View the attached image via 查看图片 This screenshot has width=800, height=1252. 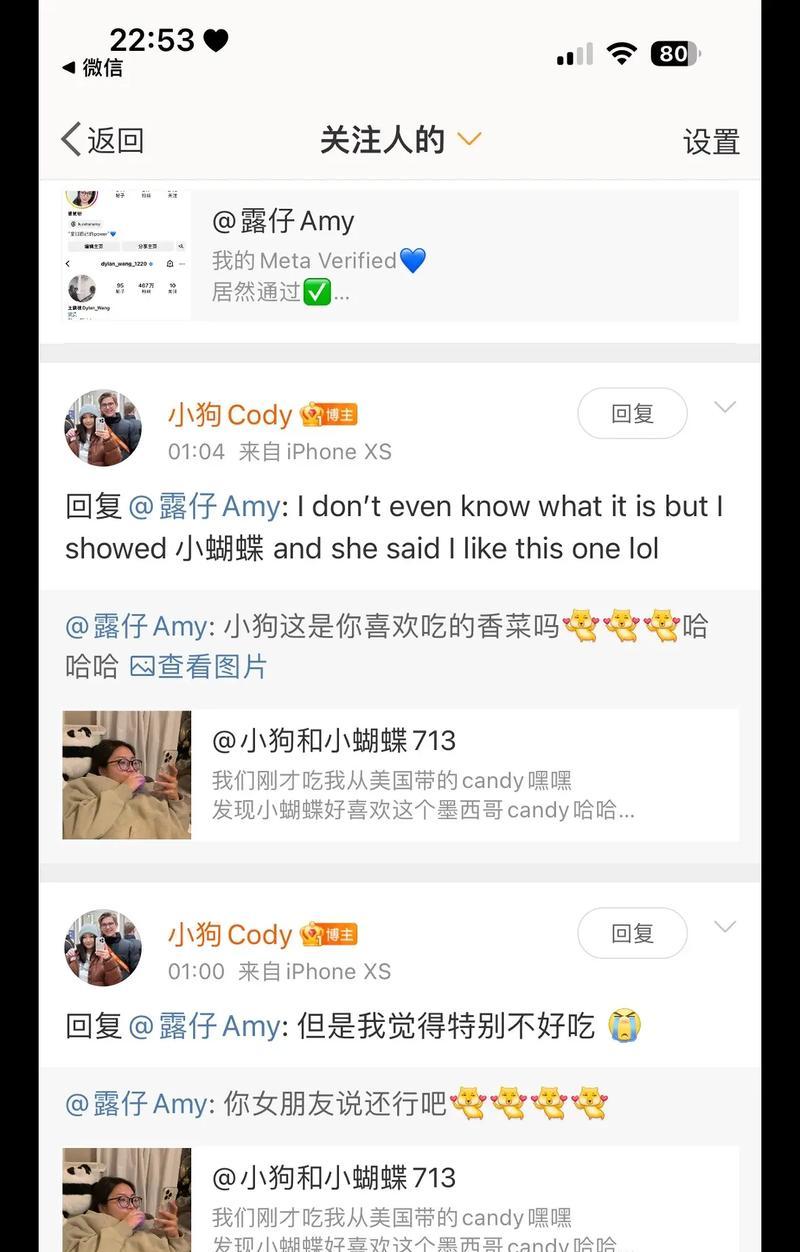coord(200,666)
